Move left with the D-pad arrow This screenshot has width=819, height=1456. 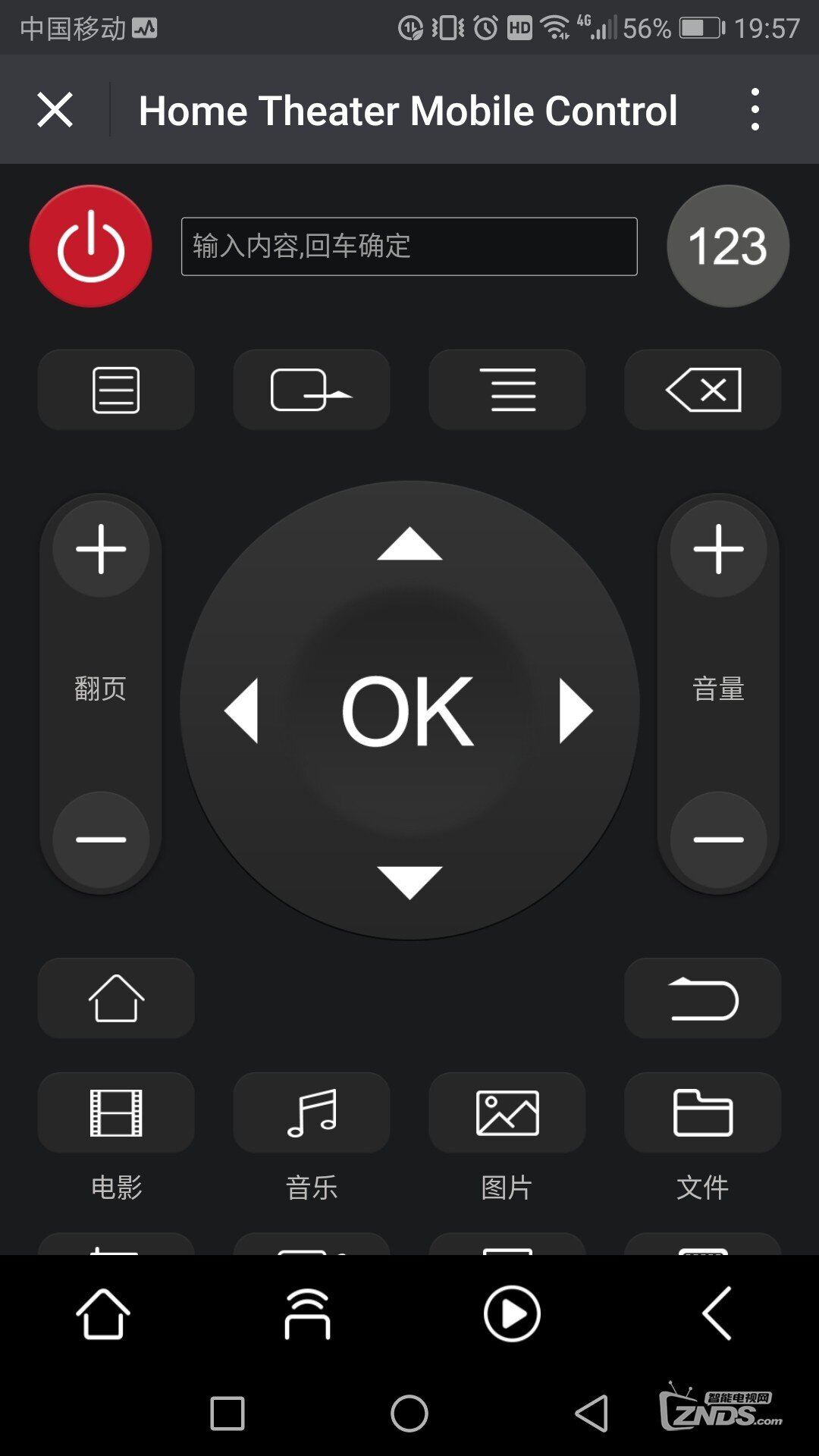pyautogui.click(x=242, y=711)
